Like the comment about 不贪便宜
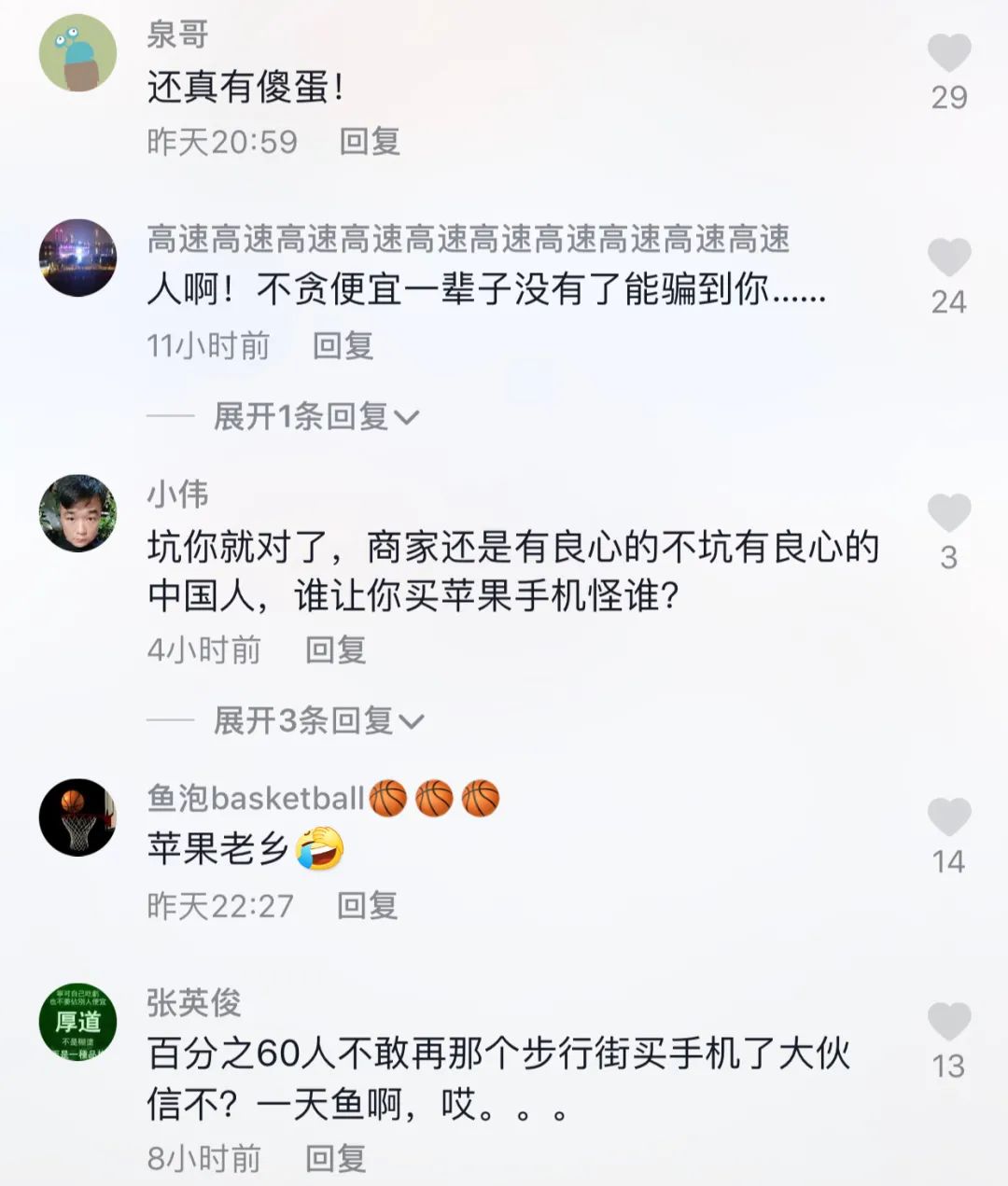Screen dimensions: 1008x1186 point(948,258)
